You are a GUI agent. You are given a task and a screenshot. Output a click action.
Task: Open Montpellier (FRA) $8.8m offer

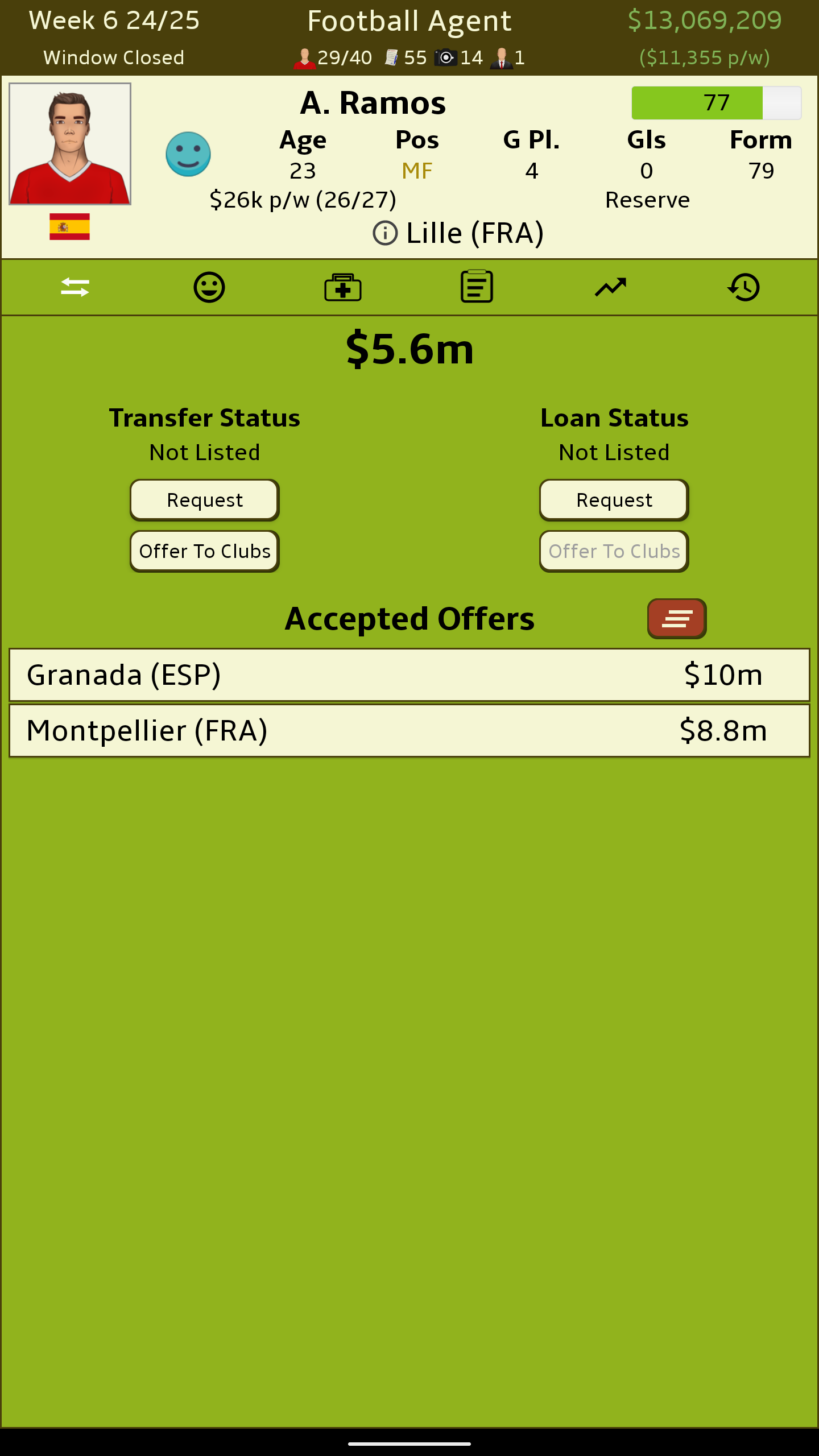click(409, 731)
